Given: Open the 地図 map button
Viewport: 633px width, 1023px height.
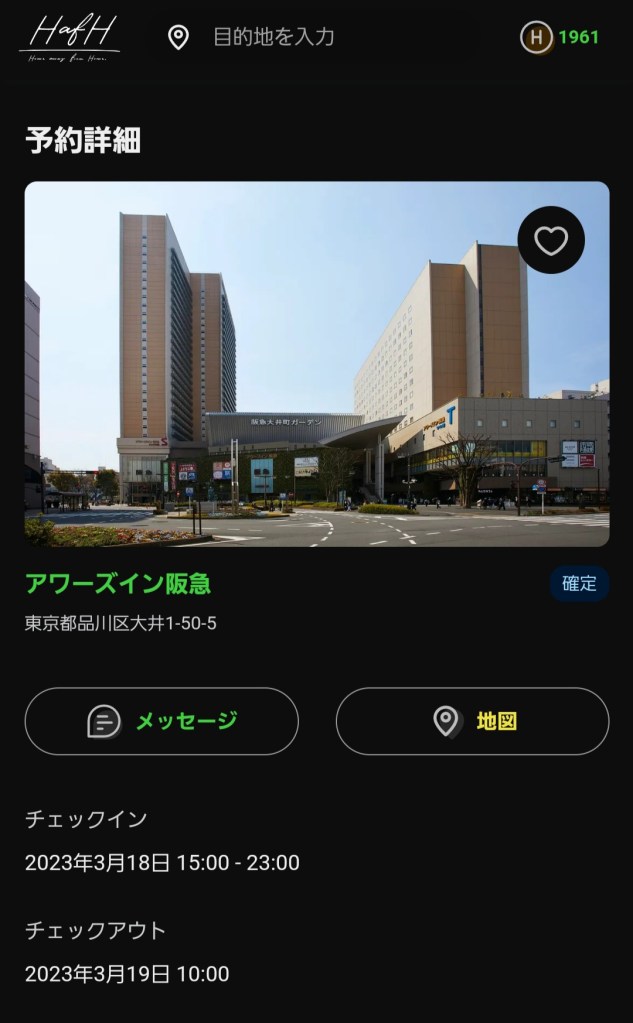Looking at the screenshot, I should tap(472, 721).
